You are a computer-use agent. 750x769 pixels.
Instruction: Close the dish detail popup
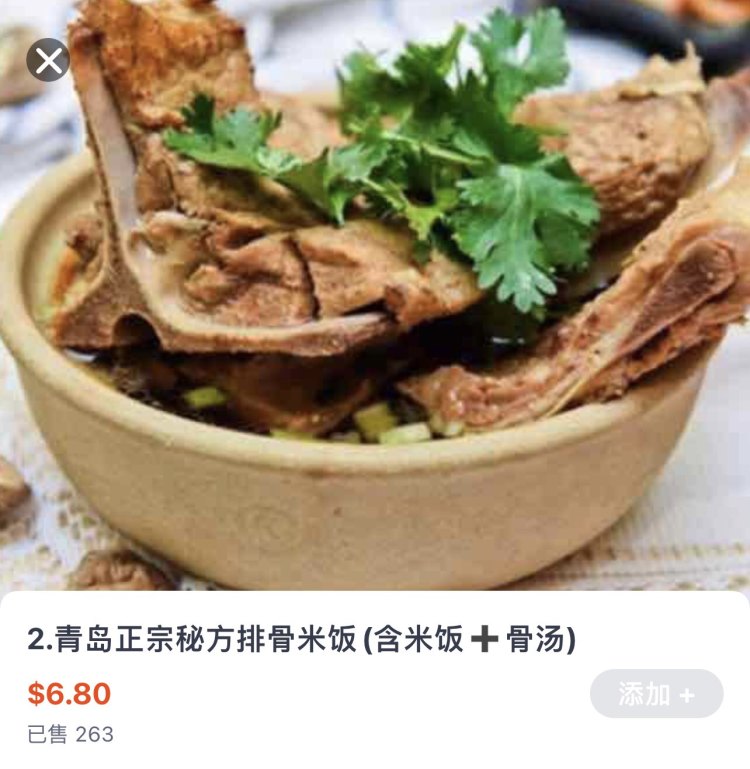tap(47, 60)
